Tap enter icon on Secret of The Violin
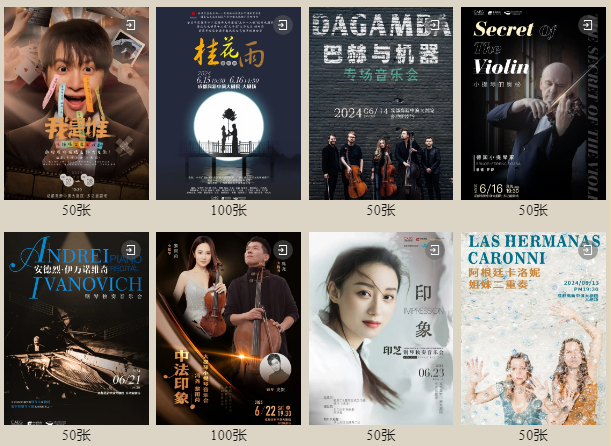This screenshot has width=611, height=446. (588, 24)
